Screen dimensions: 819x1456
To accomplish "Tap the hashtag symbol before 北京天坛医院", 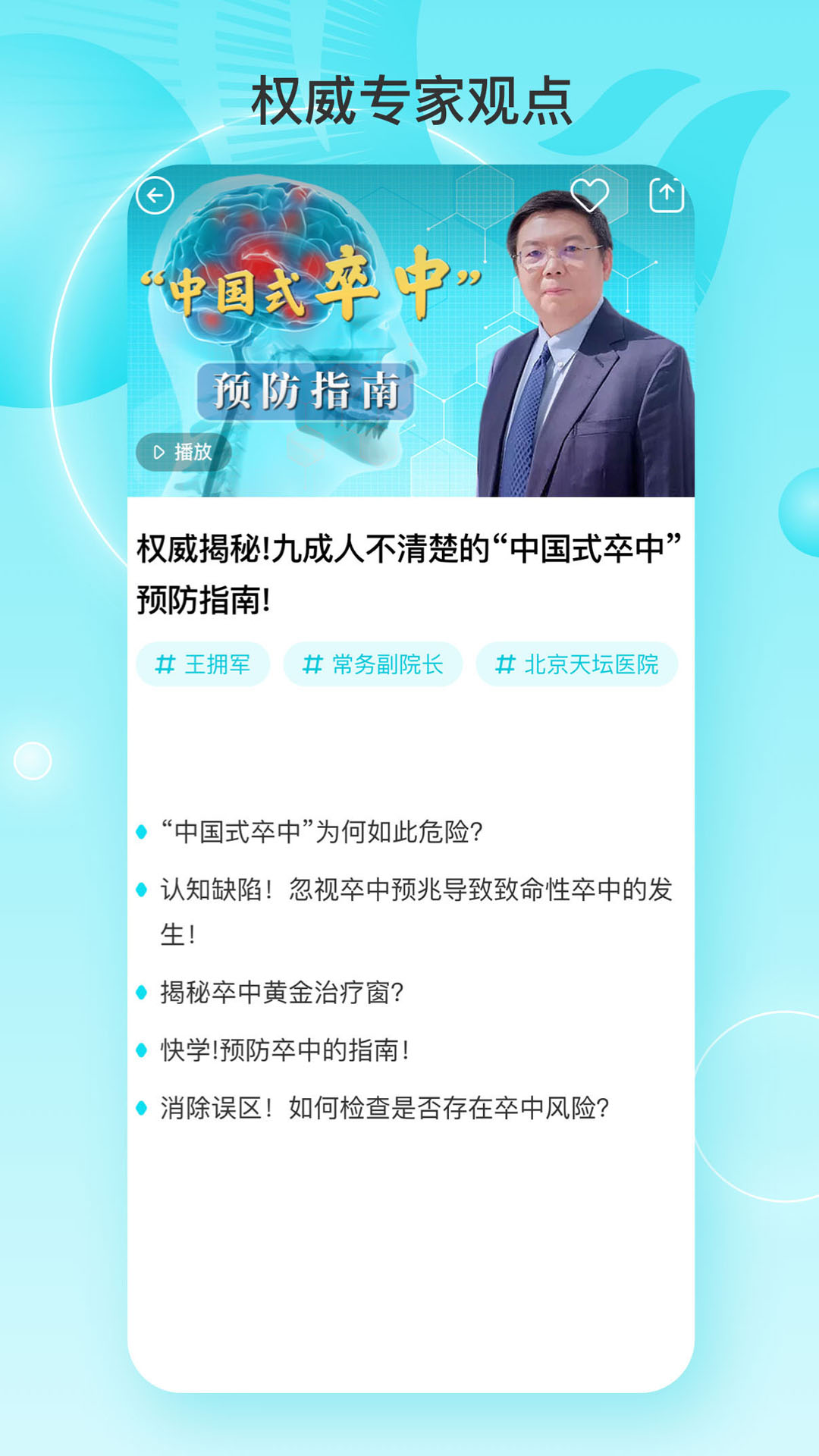I will 504,663.
